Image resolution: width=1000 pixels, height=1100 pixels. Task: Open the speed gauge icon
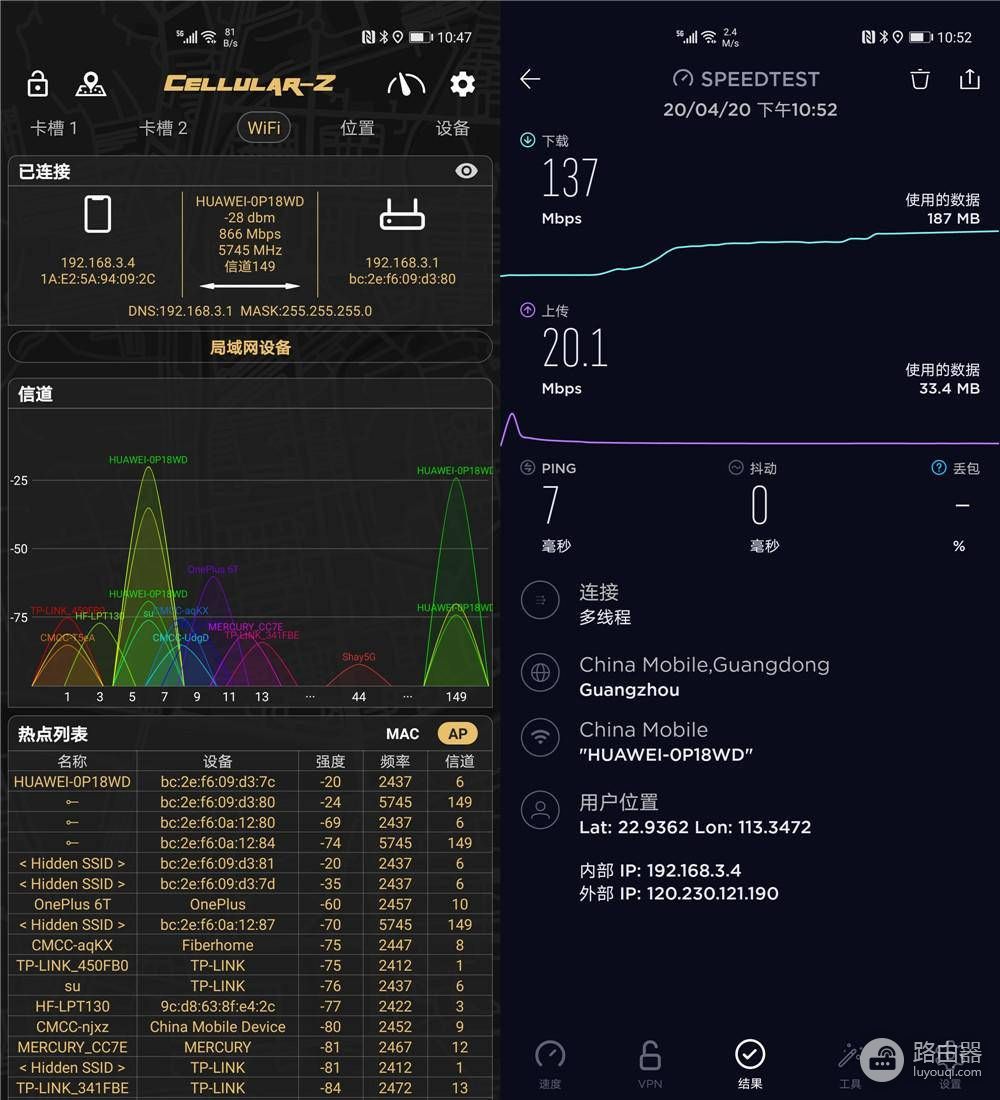coord(406,84)
